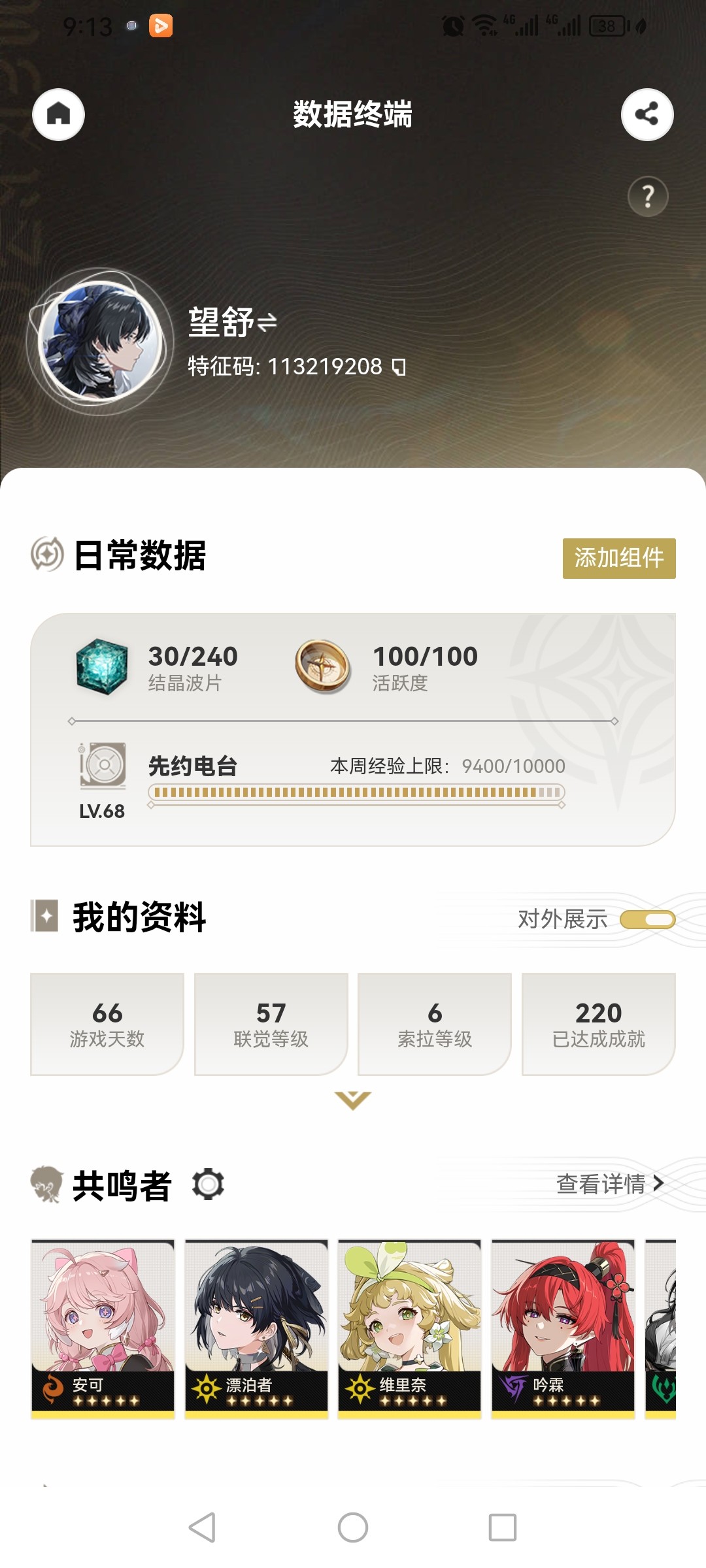Screen dimensions: 706x1568
Task: Switch account via arrows beside 望舒
Action: click(x=267, y=322)
